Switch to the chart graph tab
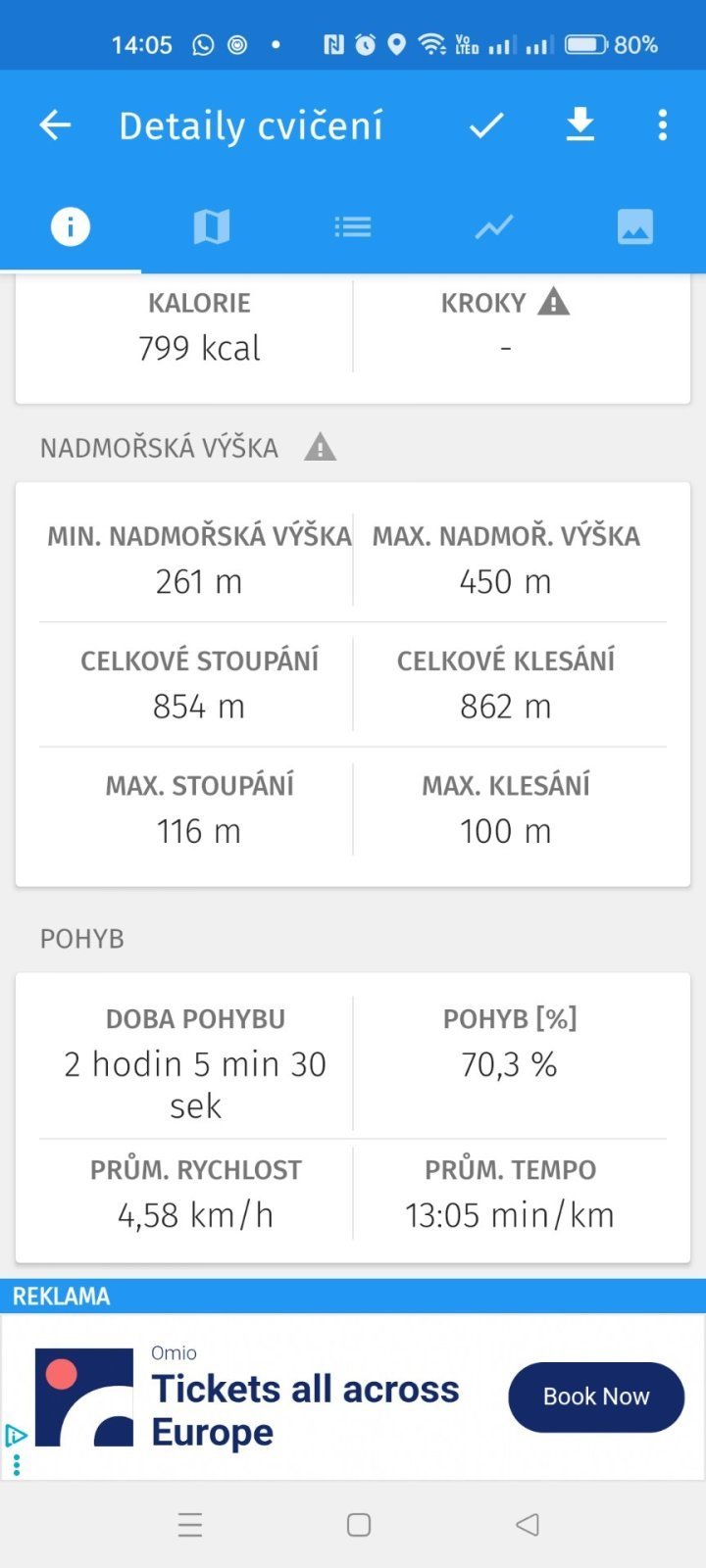 [x=494, y=227]
